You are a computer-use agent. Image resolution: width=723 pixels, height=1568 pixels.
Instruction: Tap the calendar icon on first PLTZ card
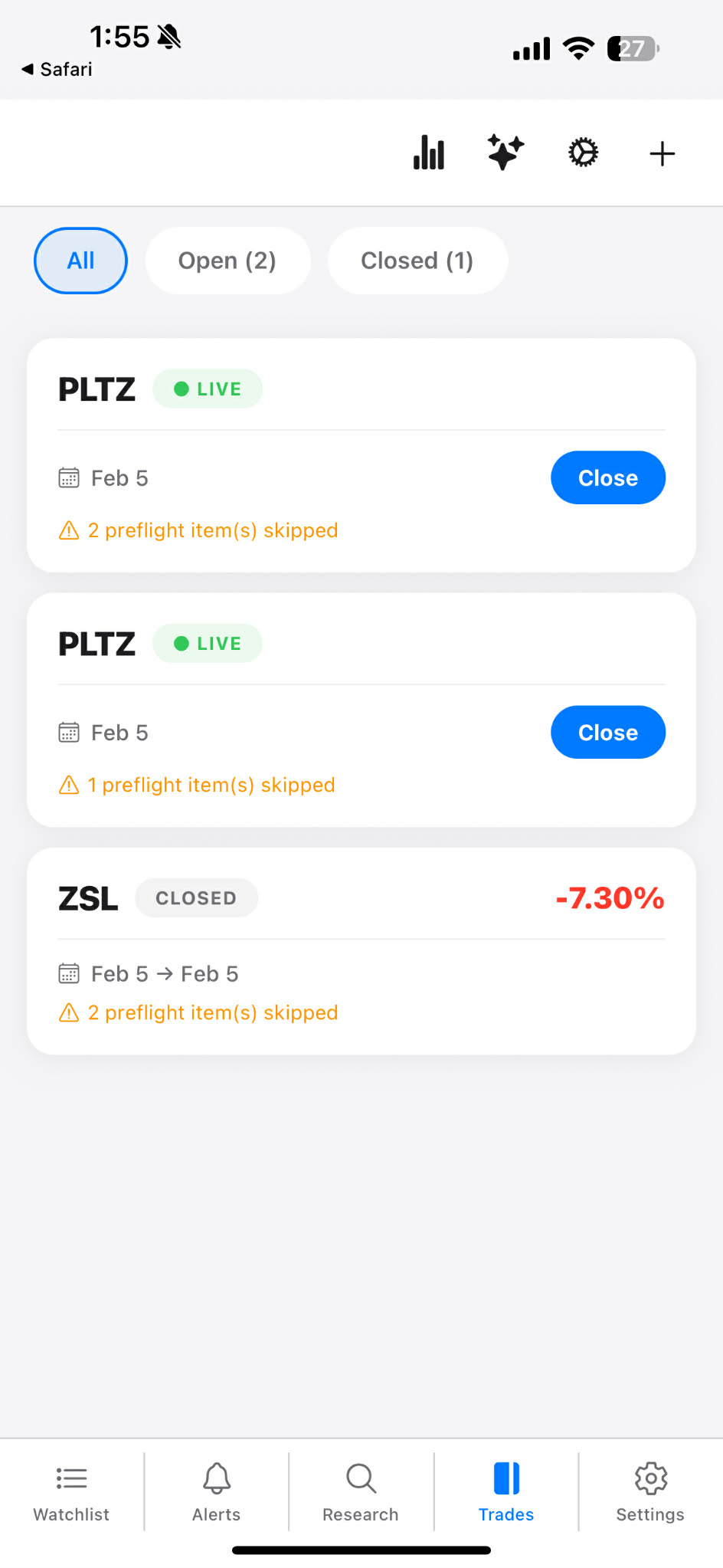[69, 477]
